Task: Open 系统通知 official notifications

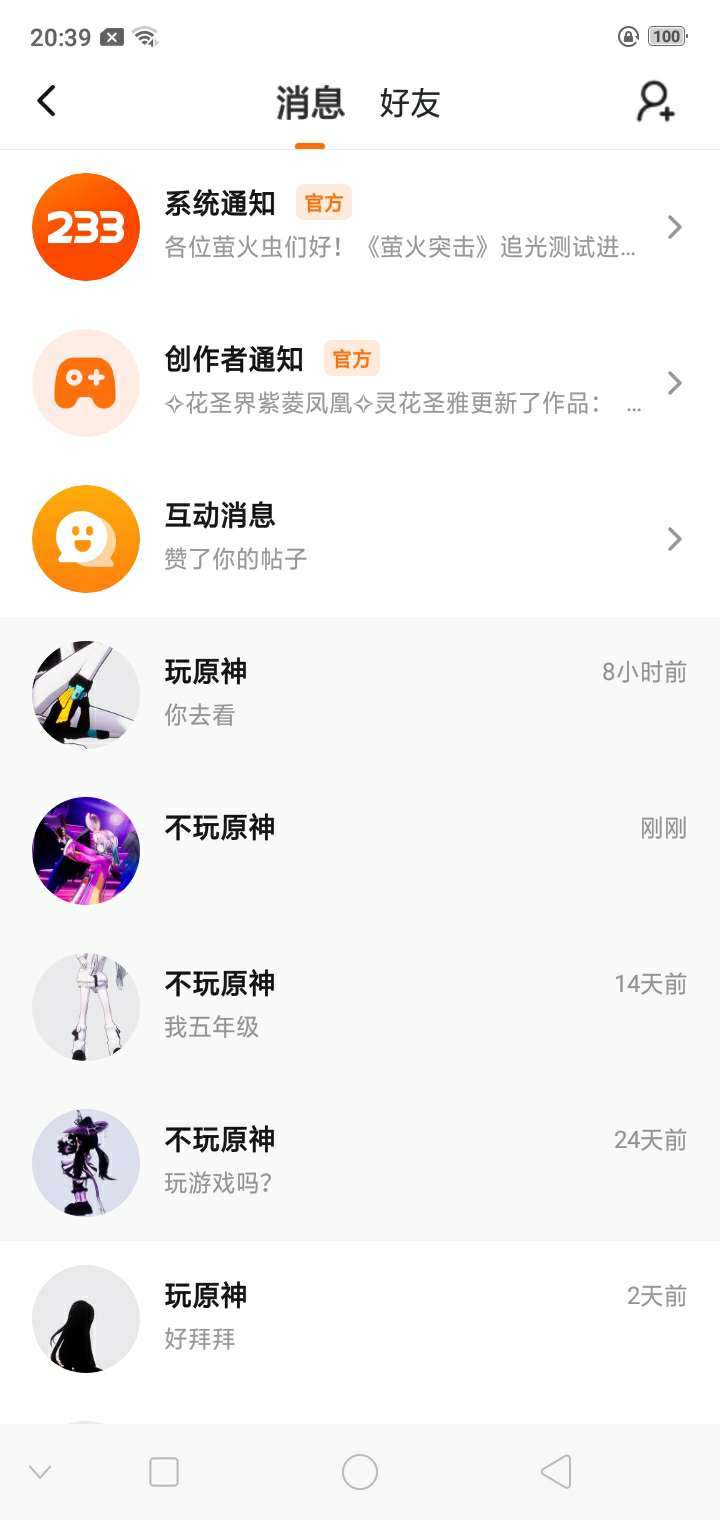Action: pos(360,227)
